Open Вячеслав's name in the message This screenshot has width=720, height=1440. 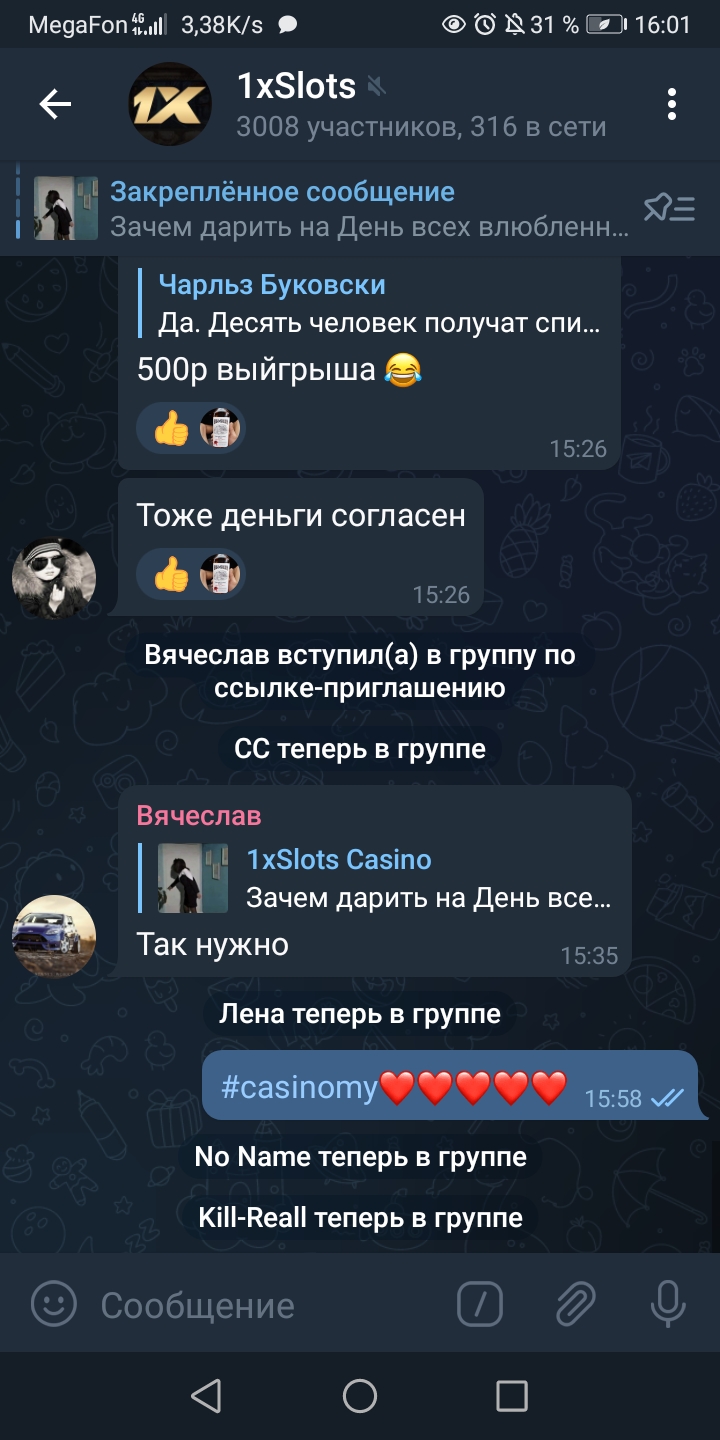(x=199, y=815)
